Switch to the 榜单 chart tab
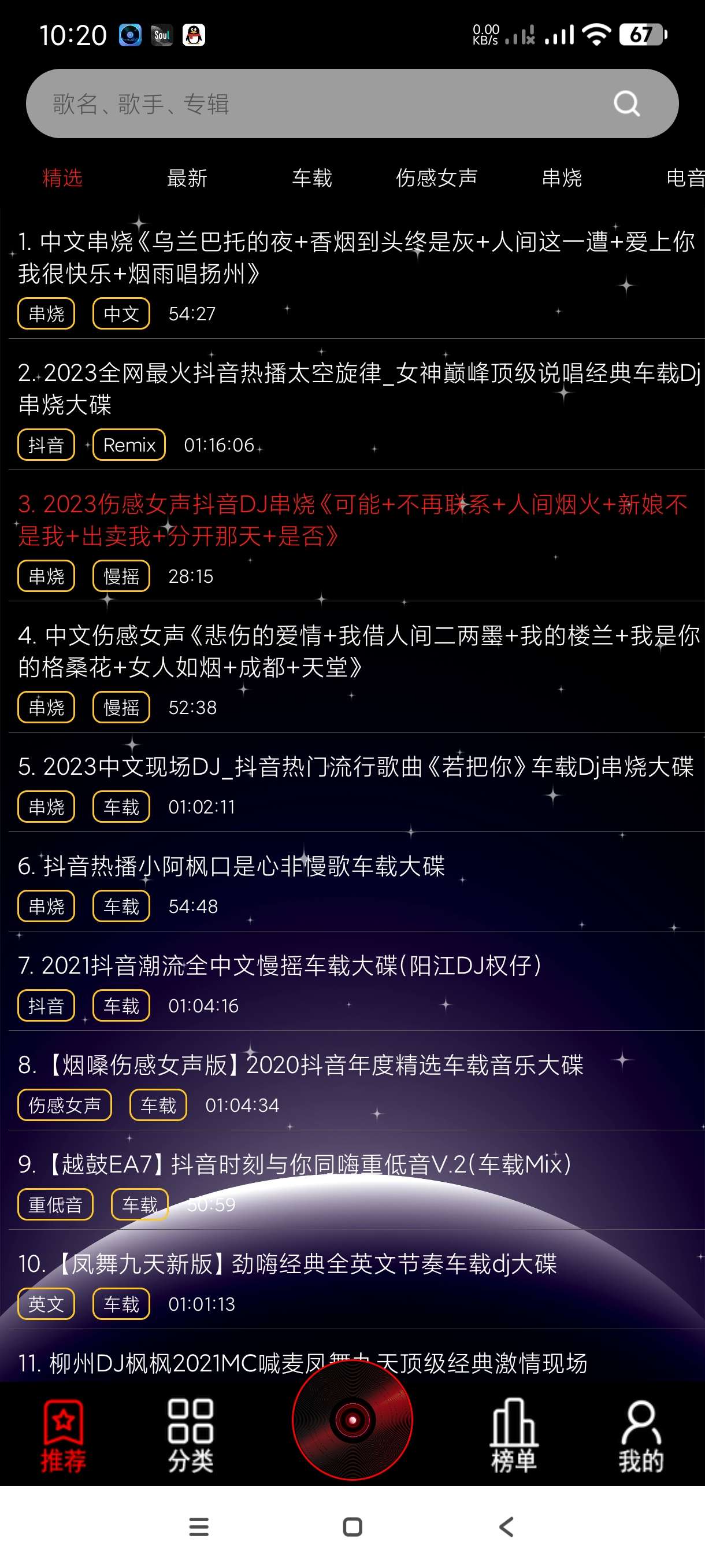Screen dimensions: 705x1568 tap(514, 1435)
